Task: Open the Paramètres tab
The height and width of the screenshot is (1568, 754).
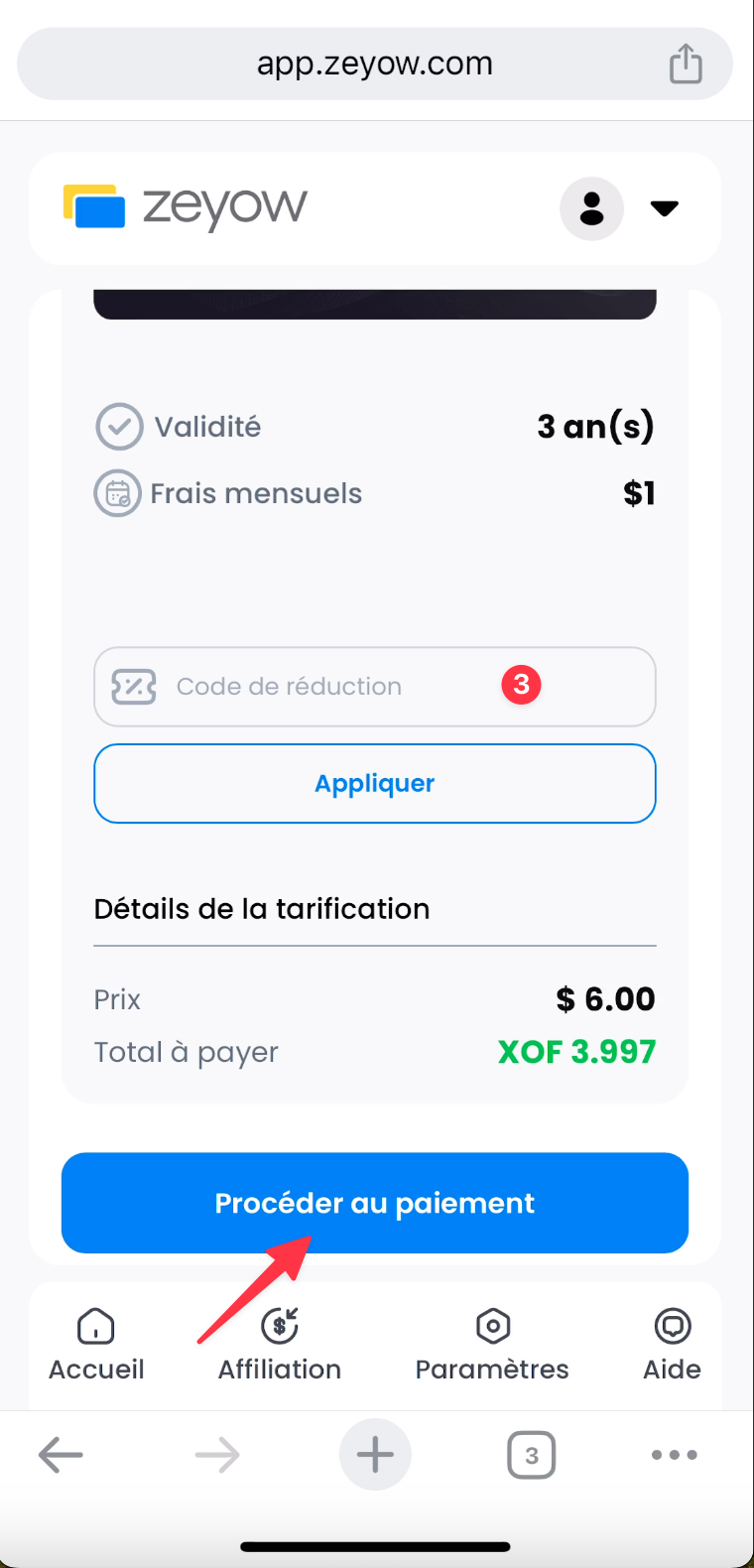Action: (492, 1346)
